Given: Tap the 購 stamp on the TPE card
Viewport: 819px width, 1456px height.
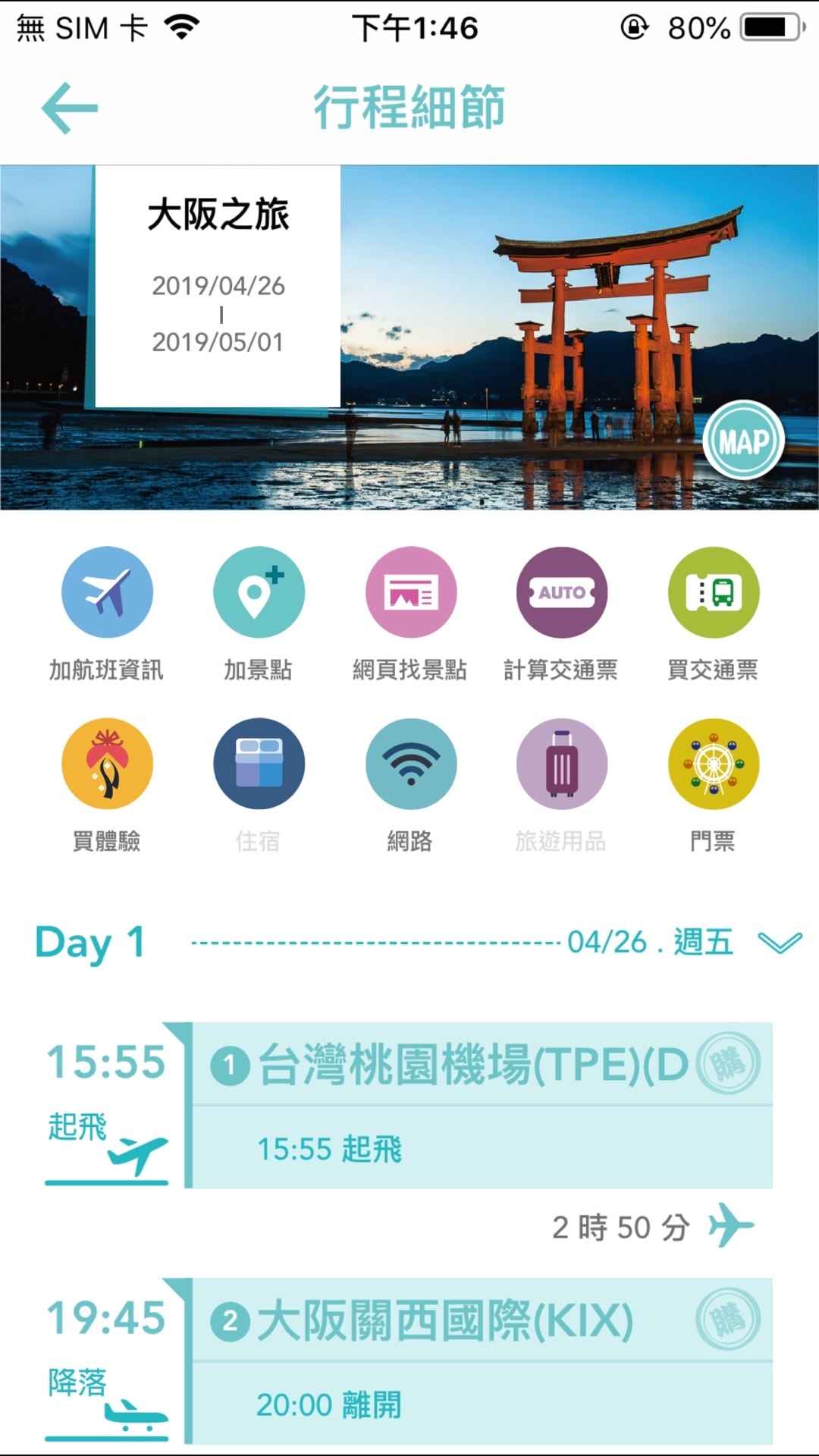Looking at the screenshot, I should (x=728, y=1063).
